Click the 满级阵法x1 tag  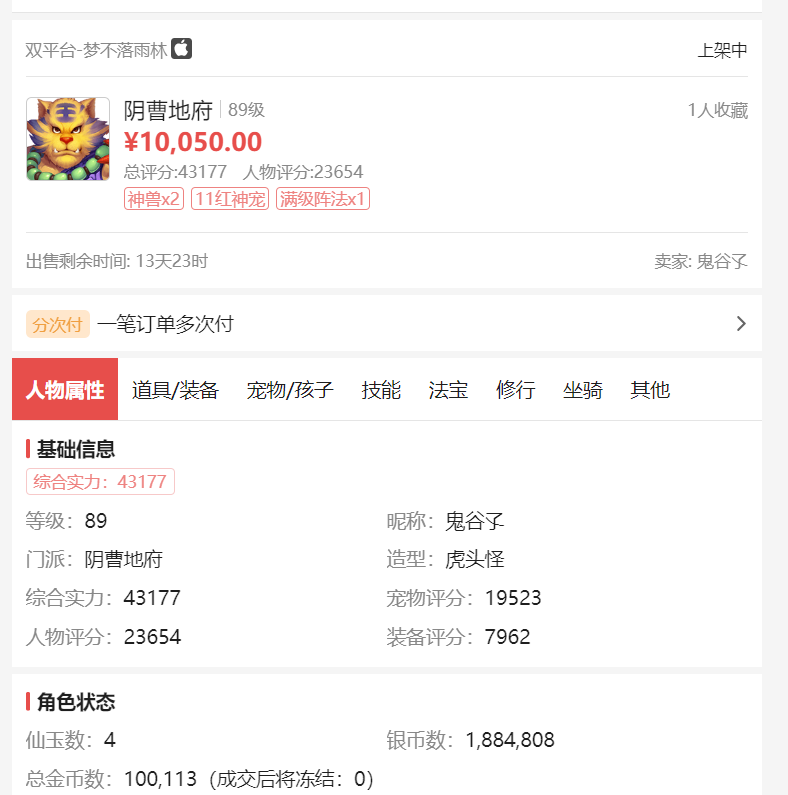[x=322, y=198]
